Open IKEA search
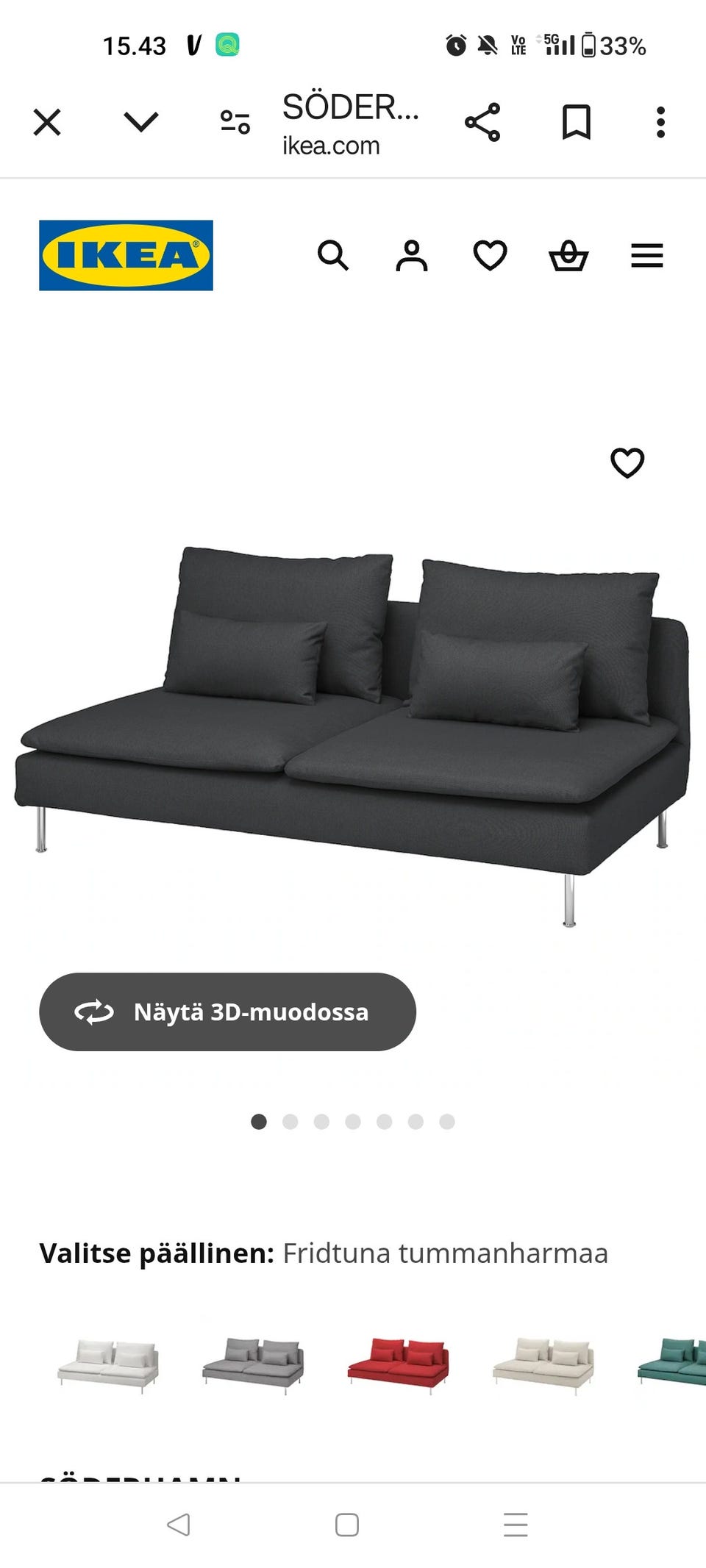The height and width of the screenshot is (1568, 706). click(x=334, y=255)
